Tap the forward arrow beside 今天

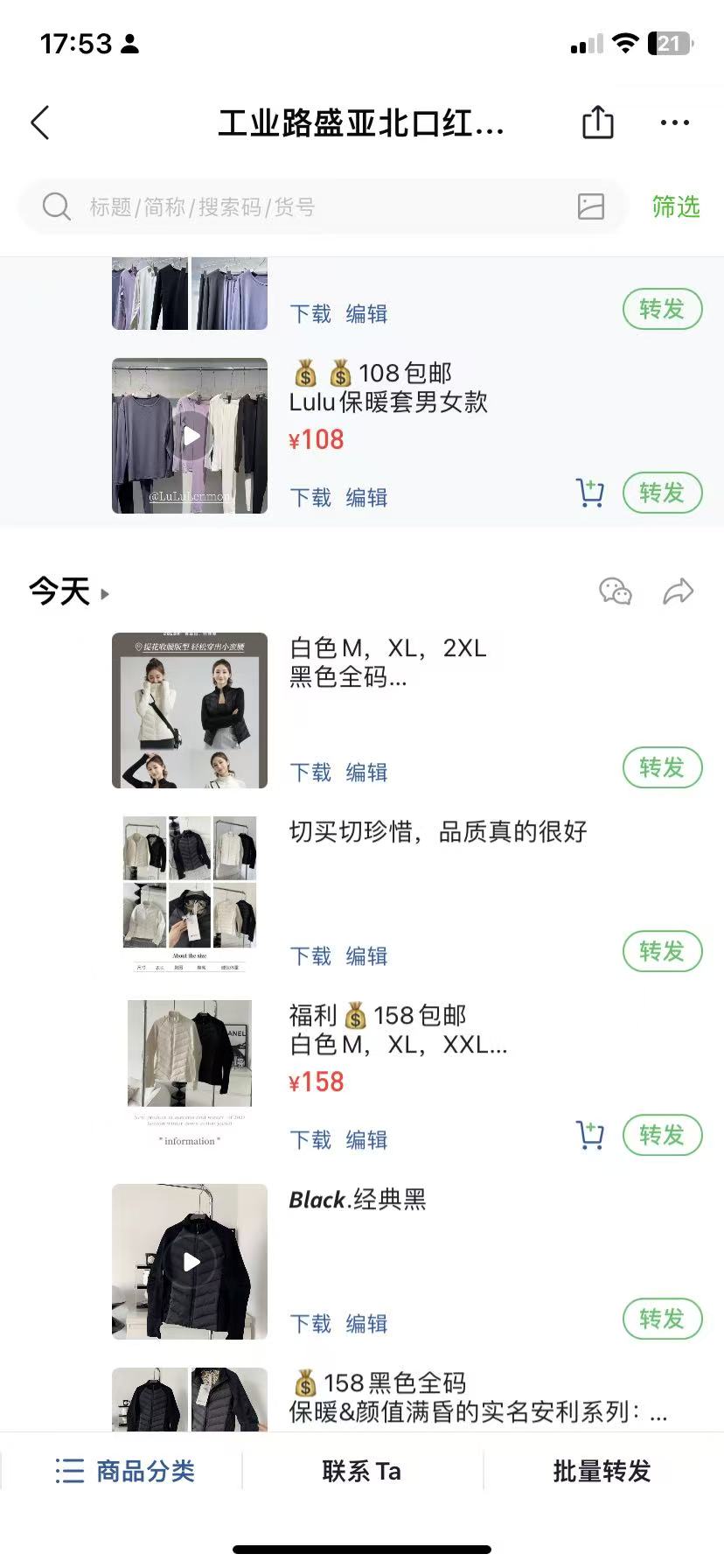(678, 592)
